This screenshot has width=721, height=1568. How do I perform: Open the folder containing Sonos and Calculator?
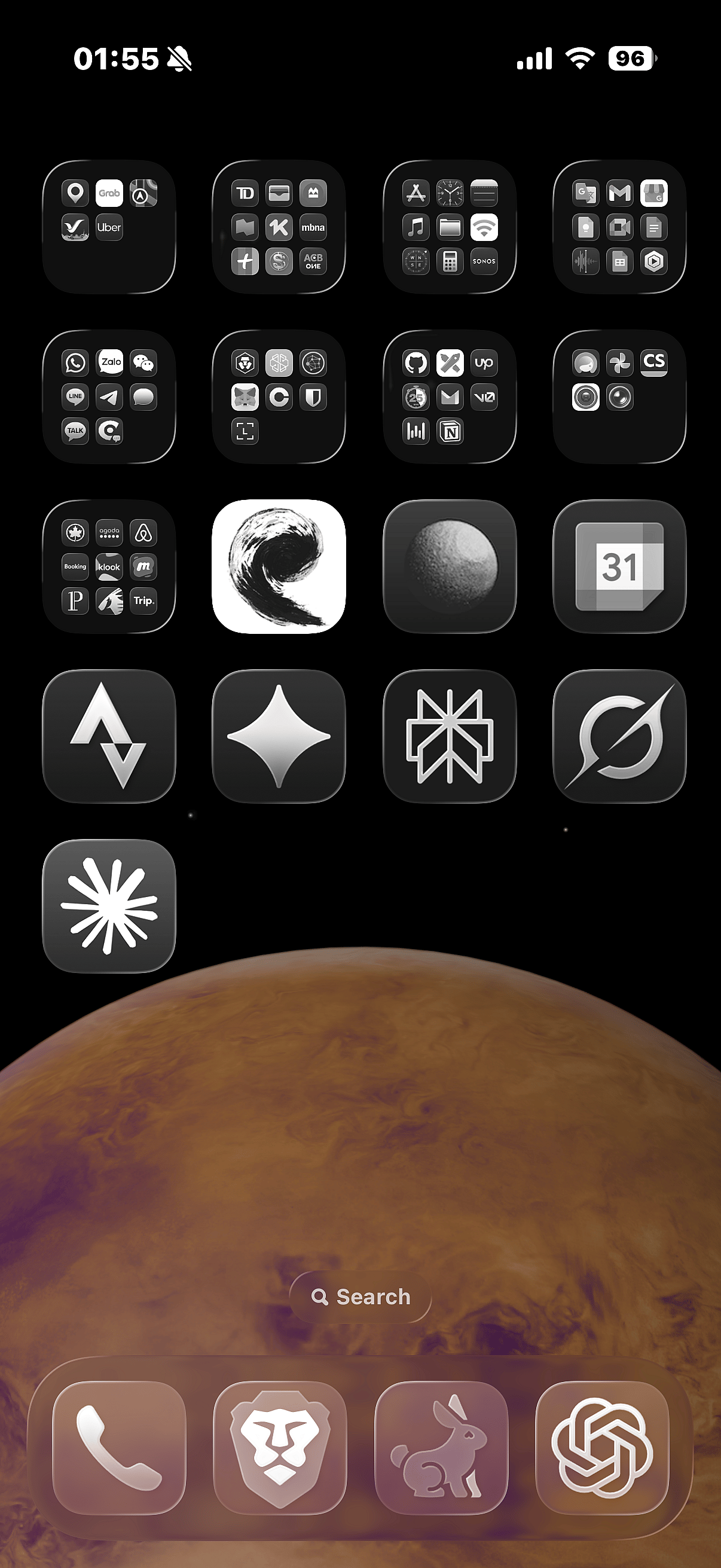pyautogui.click(x=450, y=227)
